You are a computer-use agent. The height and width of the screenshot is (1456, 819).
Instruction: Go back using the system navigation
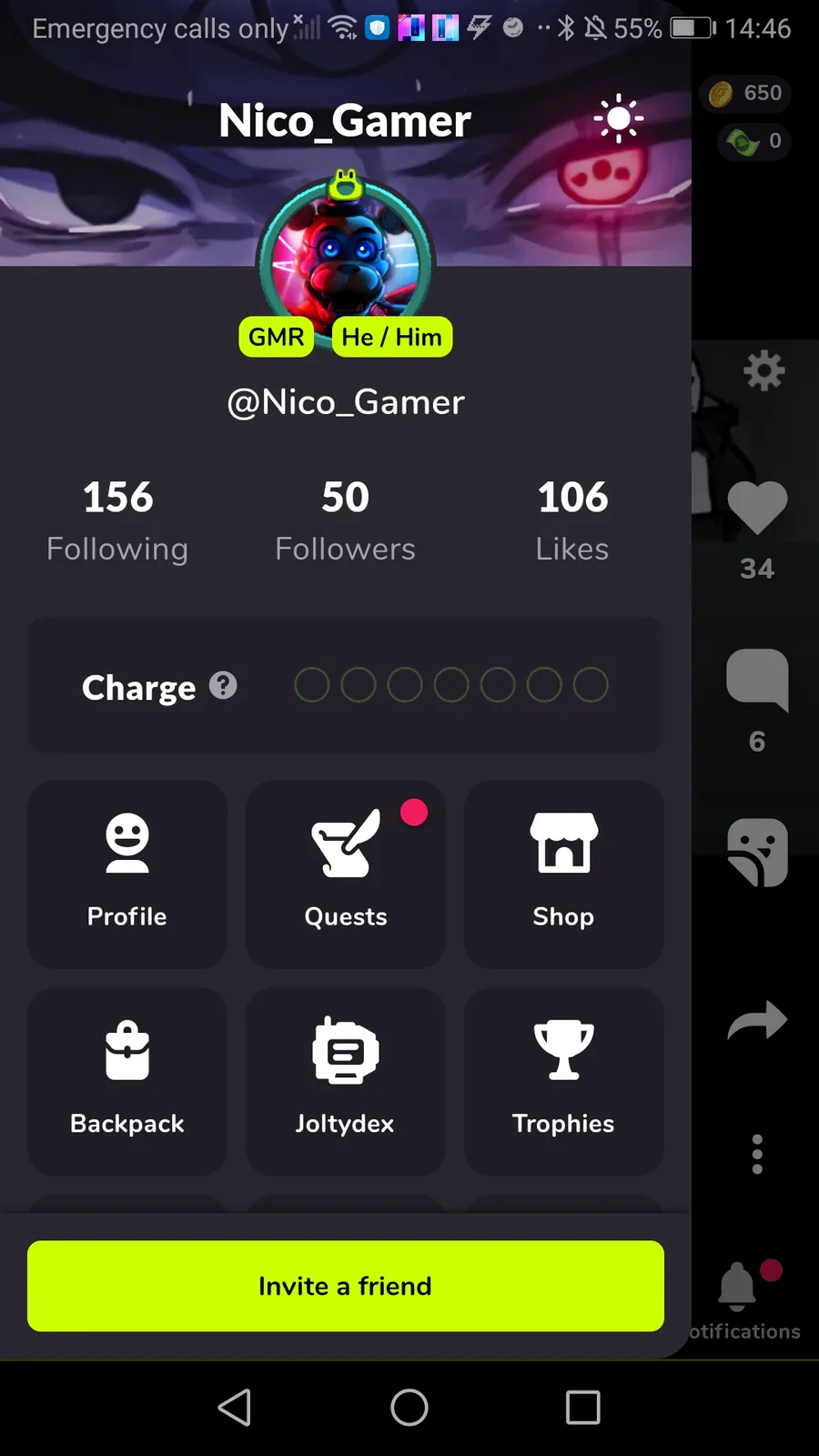click(x=235, y=1407)
